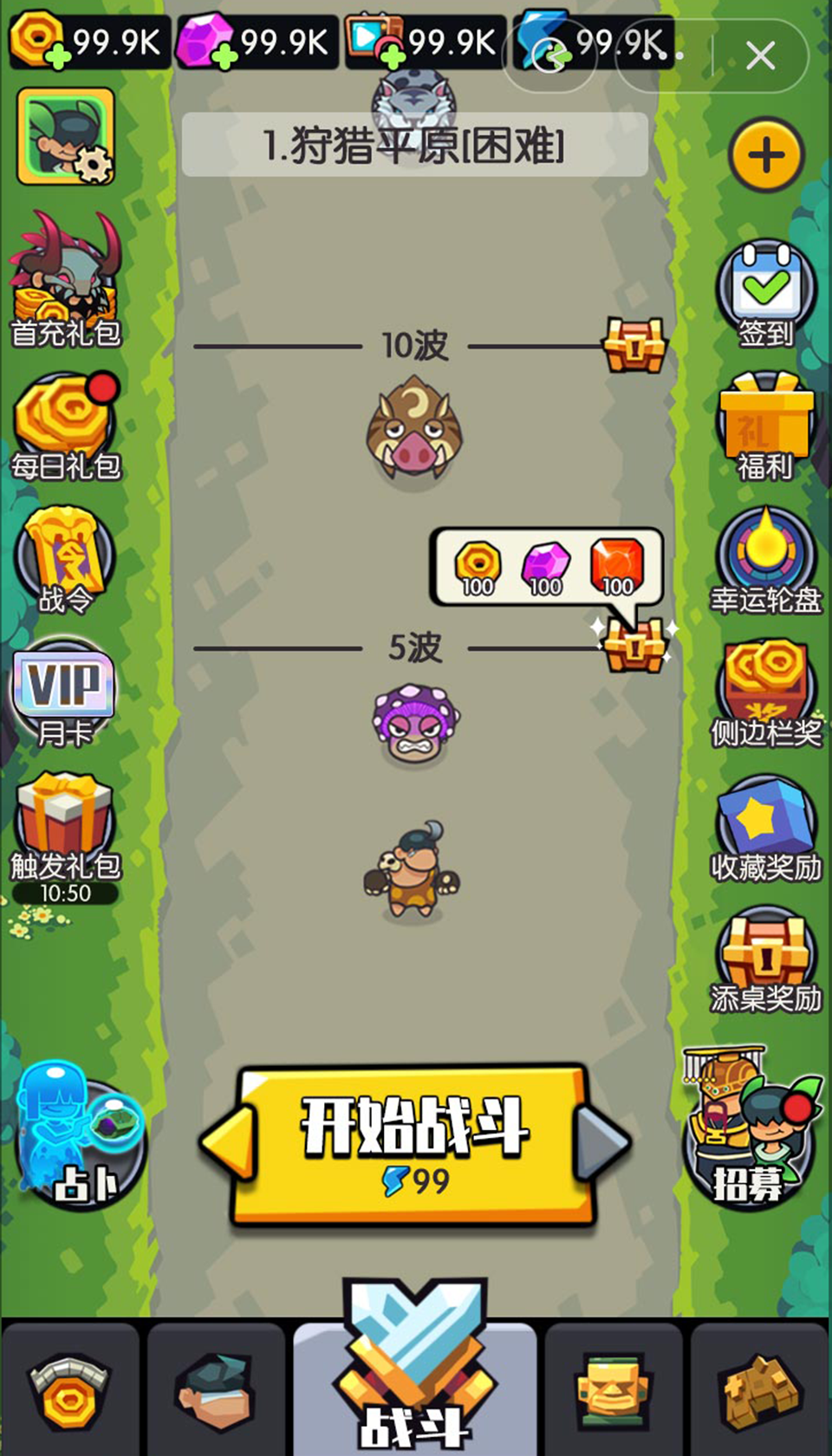
Task: Open the 福利 benefits gift box
Action: pos(766,426)
